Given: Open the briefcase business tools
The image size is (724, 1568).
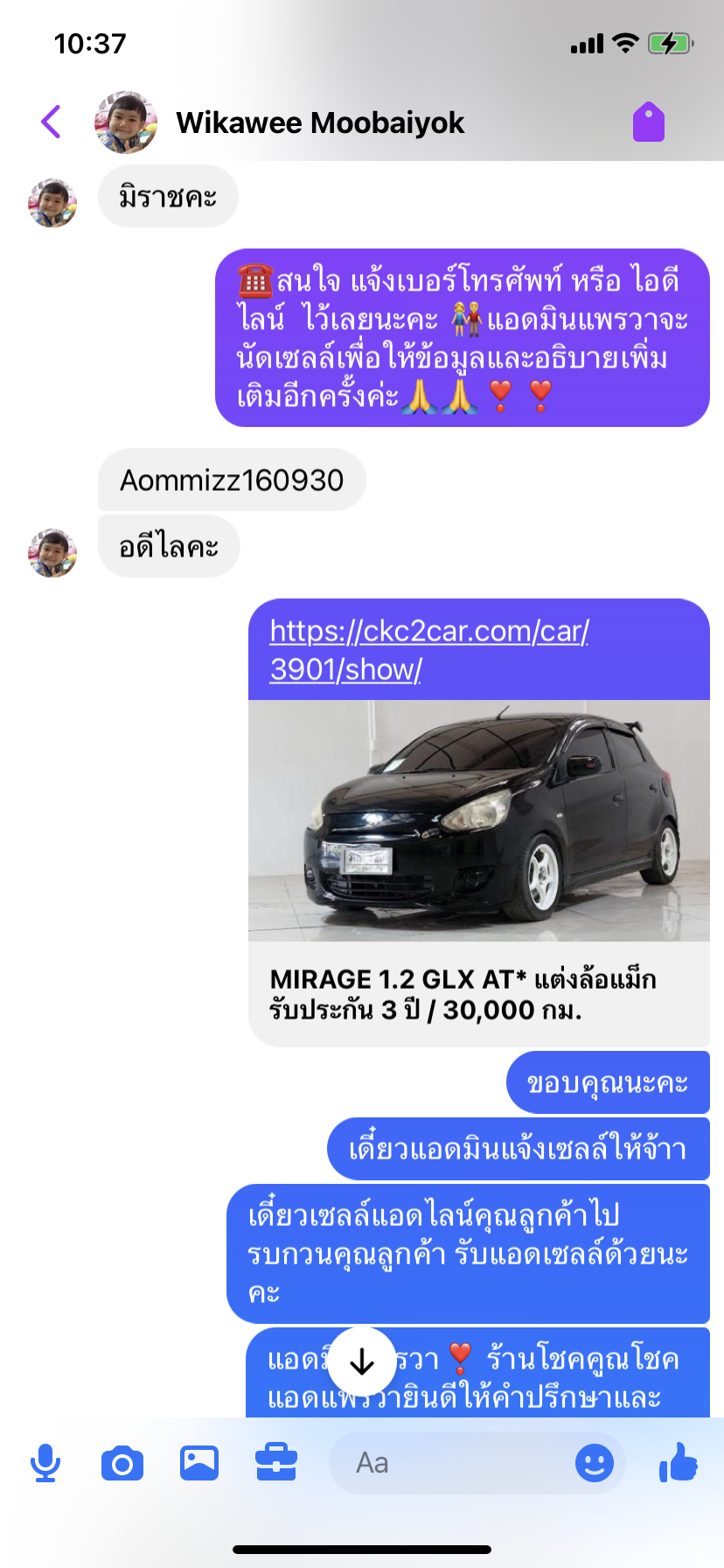Looking at the screenshot, I should (x=276, y=1463).
